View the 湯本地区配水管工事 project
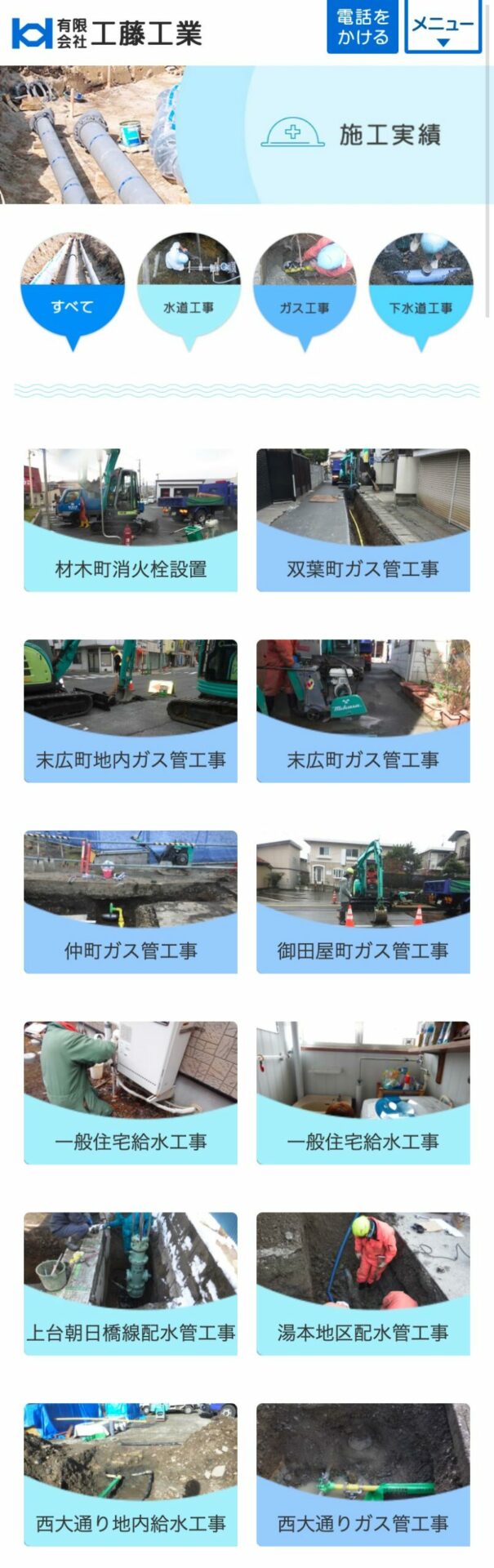The height and width of the screenshot is (1568, 494). click(363, 1284)
